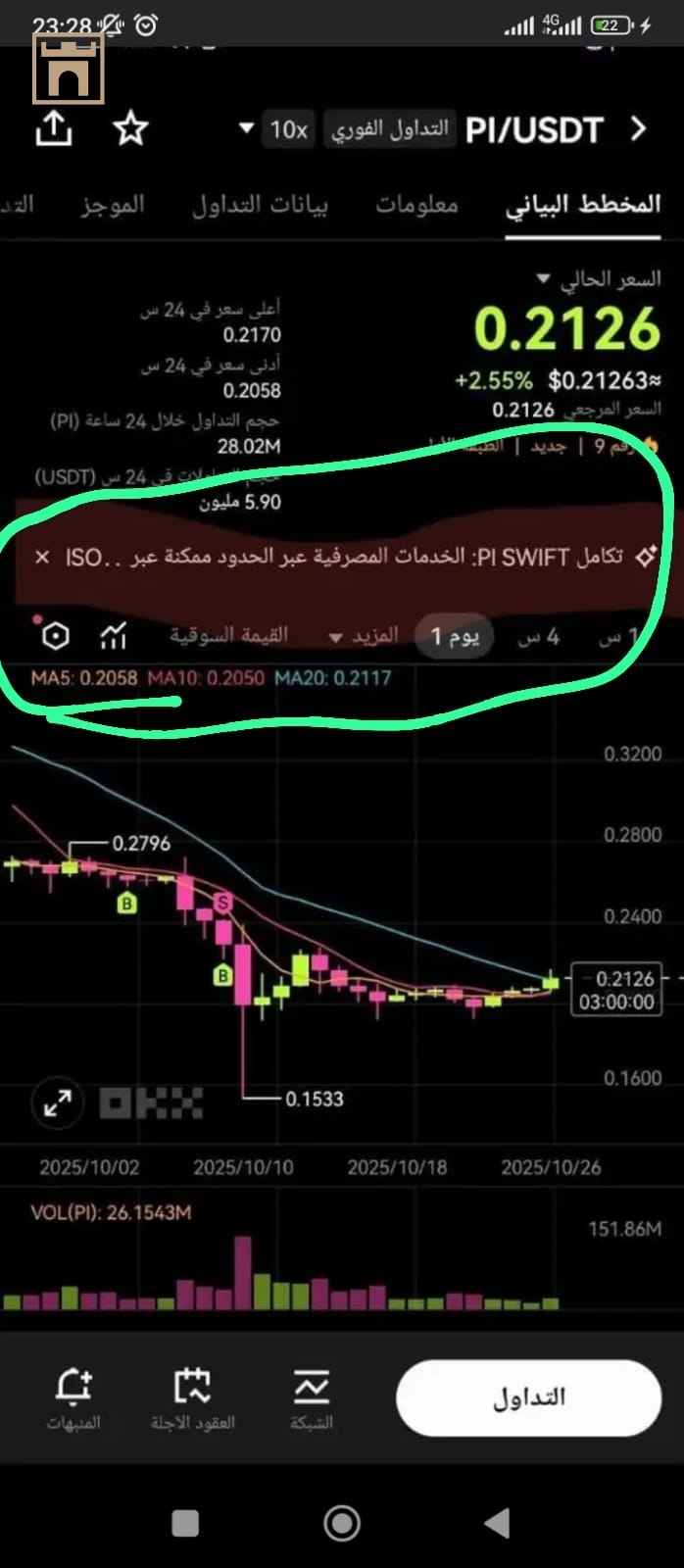Screen dimensions: 684x1568
Task: Open the الموجز tab
Action: (113, 204)
